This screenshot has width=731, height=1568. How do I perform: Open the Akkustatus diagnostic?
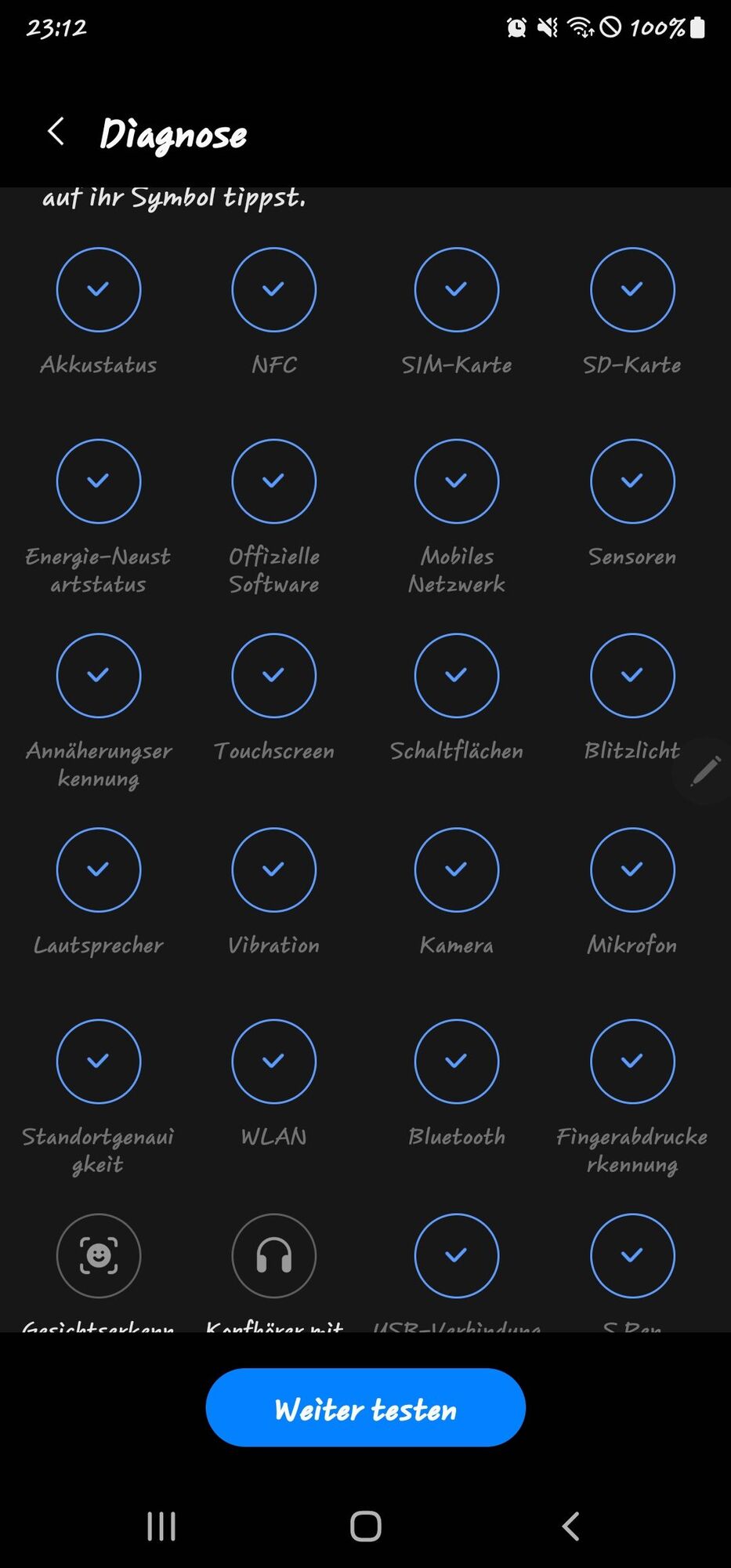tap(99, 289)
